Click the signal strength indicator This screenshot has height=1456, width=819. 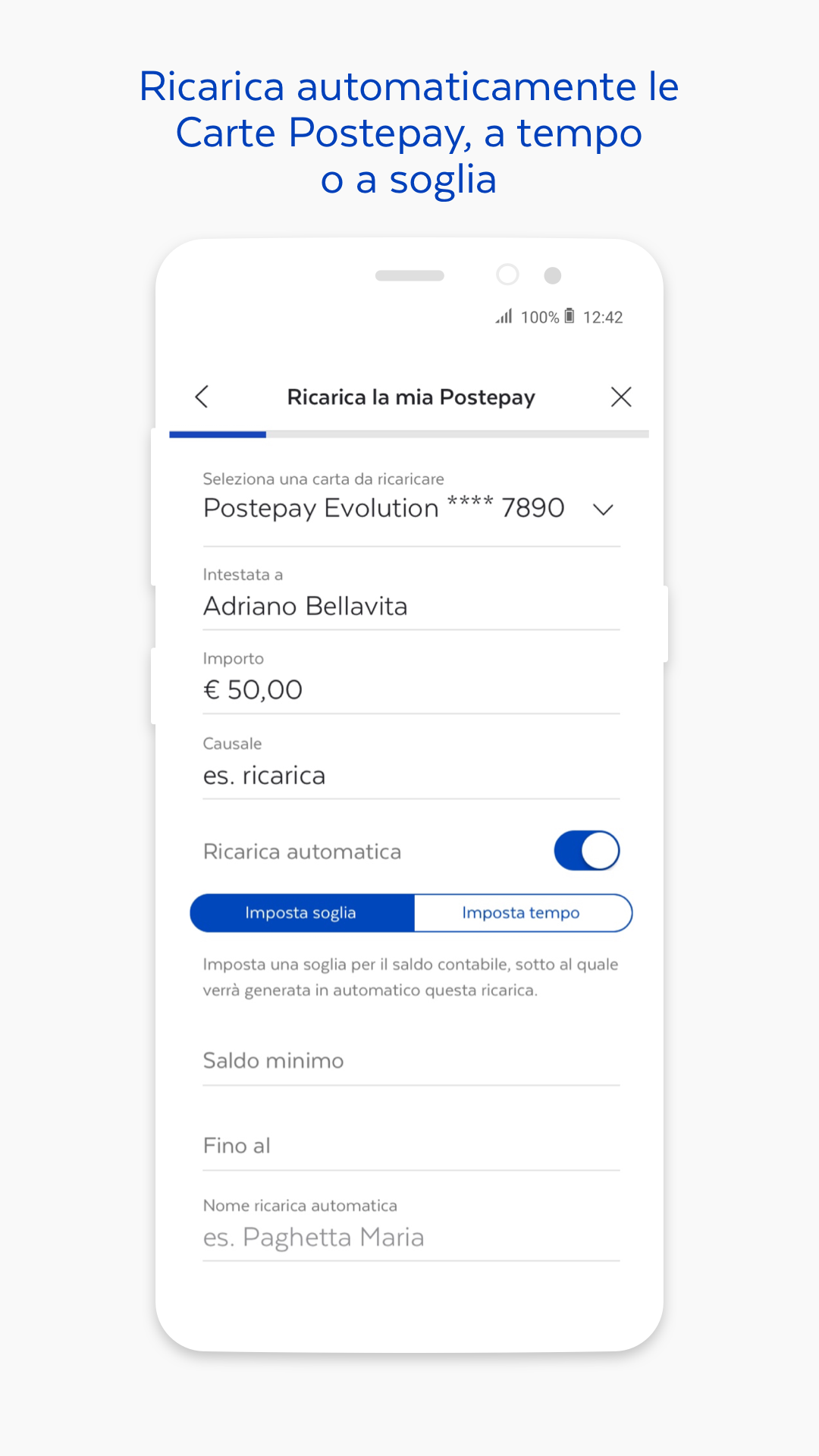click(504, 317)
